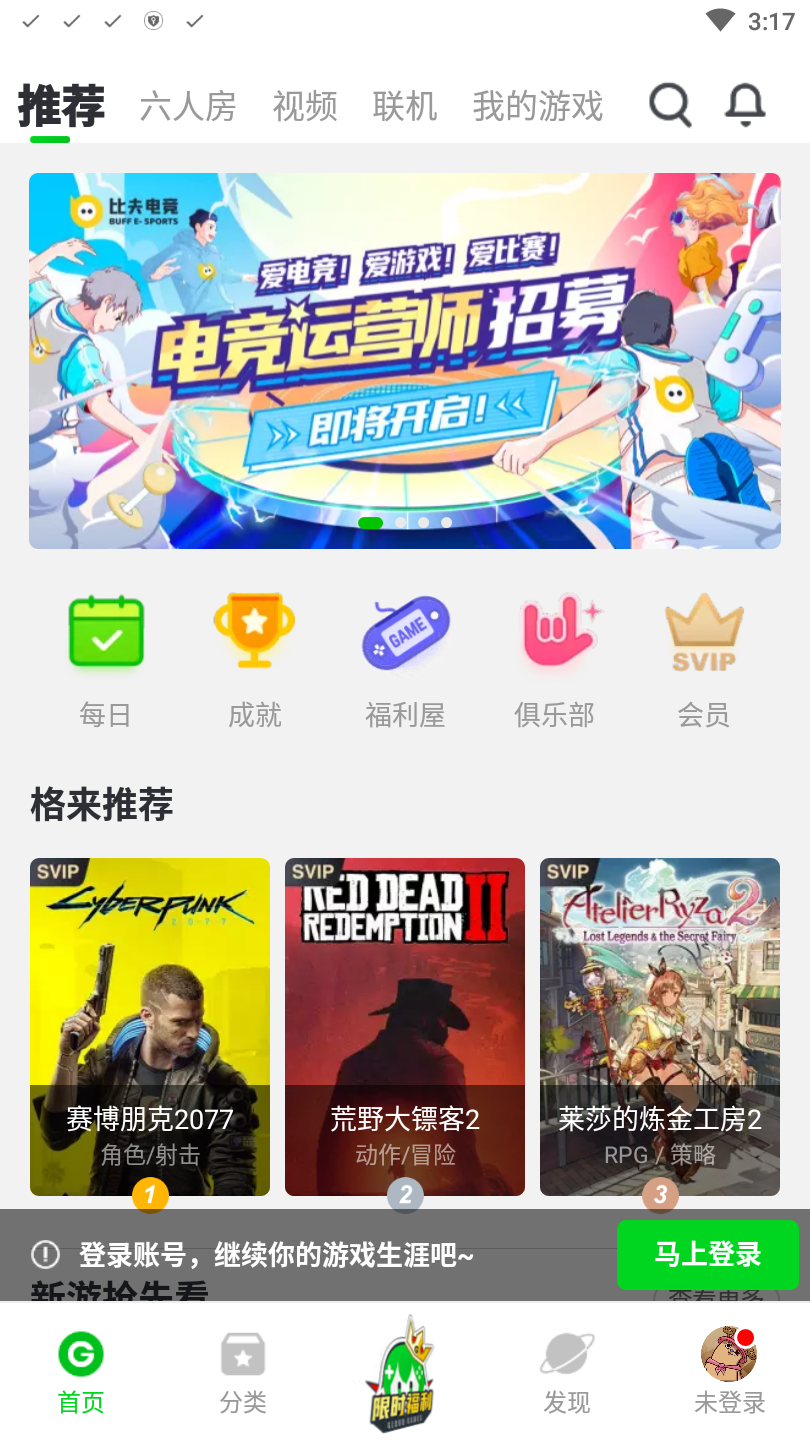This screenshot has height=1440, width=810.
Task: Open the search icon
Action: click(670, 104)
